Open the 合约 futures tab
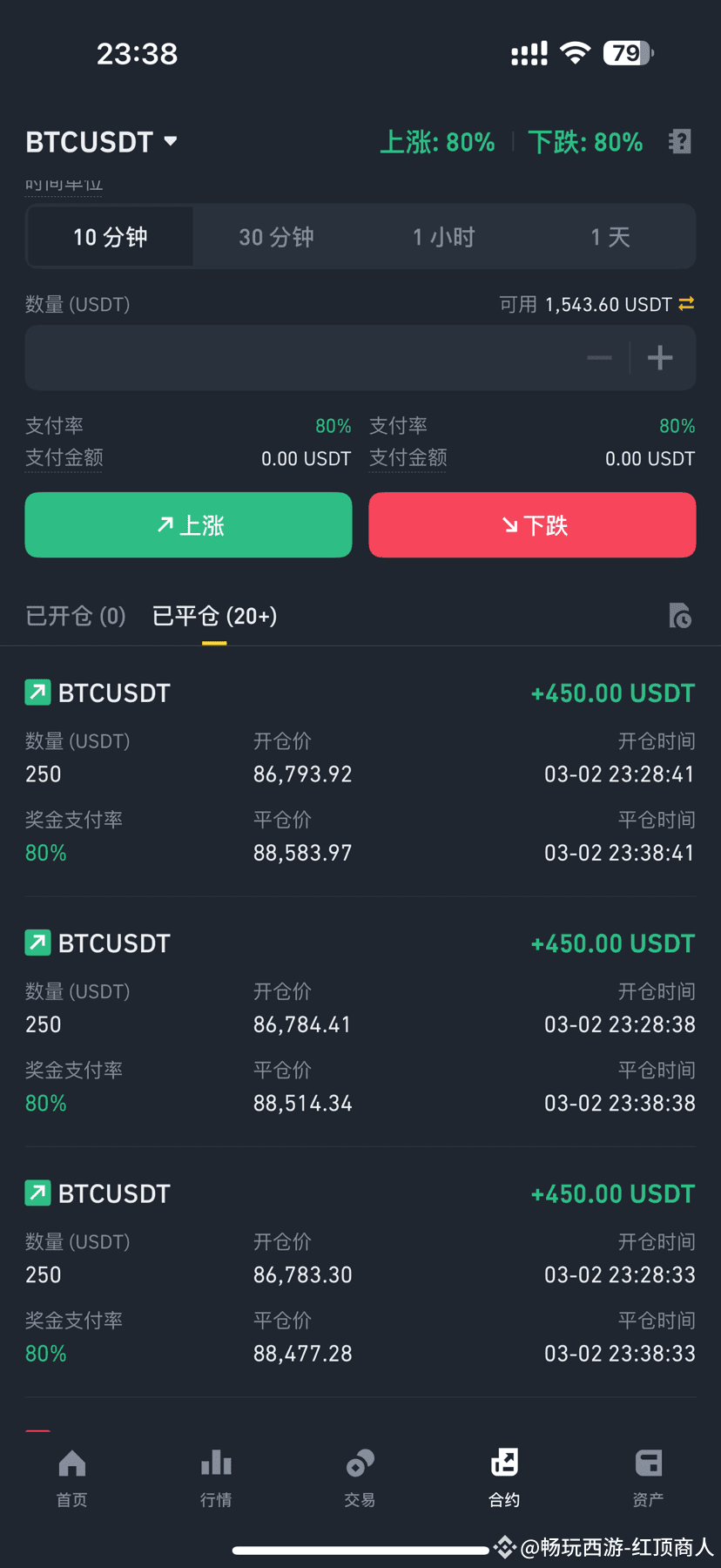This screenshot has height=1568, width=721. pos(504,1478)
